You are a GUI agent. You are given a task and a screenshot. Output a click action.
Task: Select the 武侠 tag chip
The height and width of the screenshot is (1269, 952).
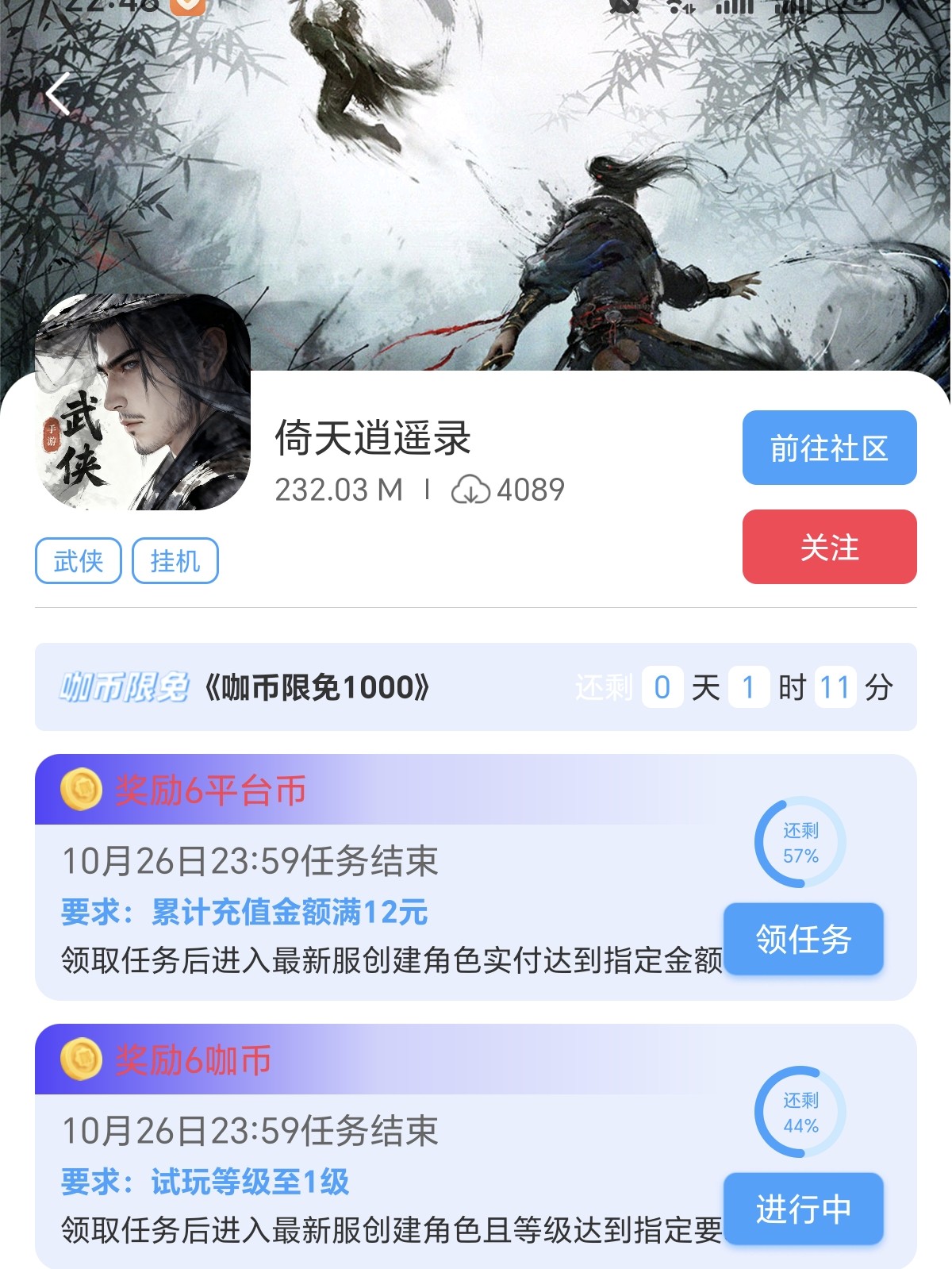[79, 561]
